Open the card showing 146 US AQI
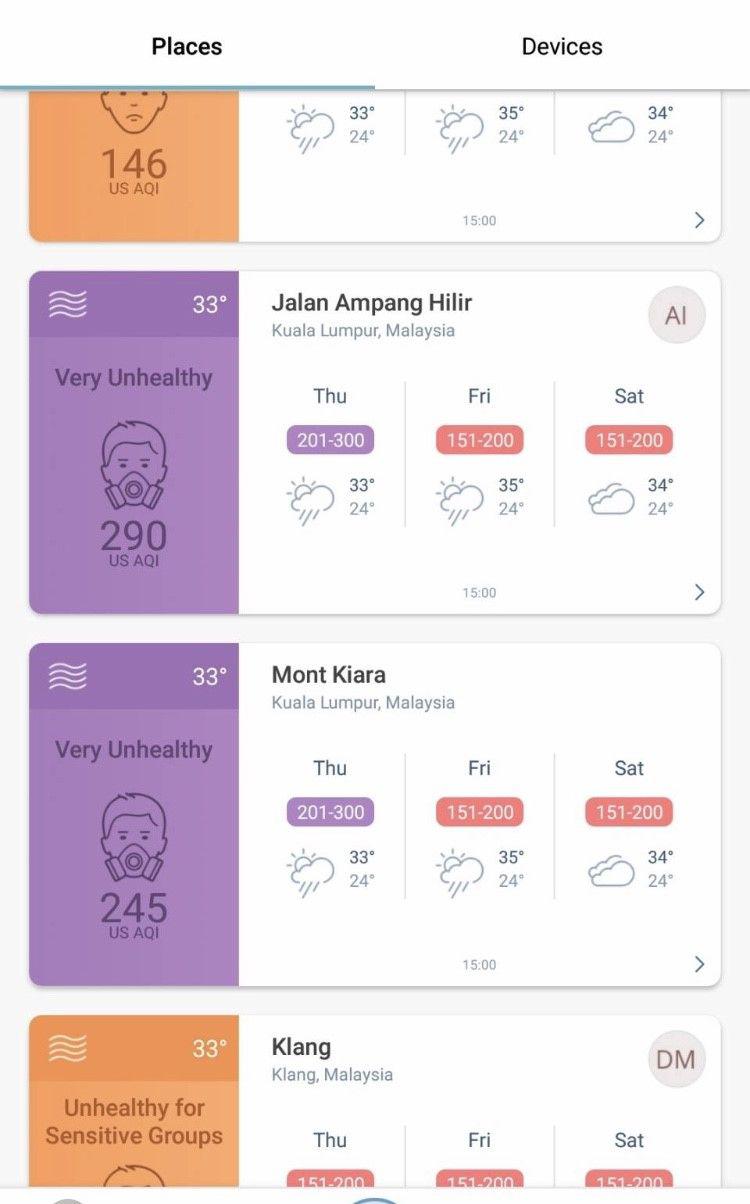750x1204 pixels. tap(134, 165)
